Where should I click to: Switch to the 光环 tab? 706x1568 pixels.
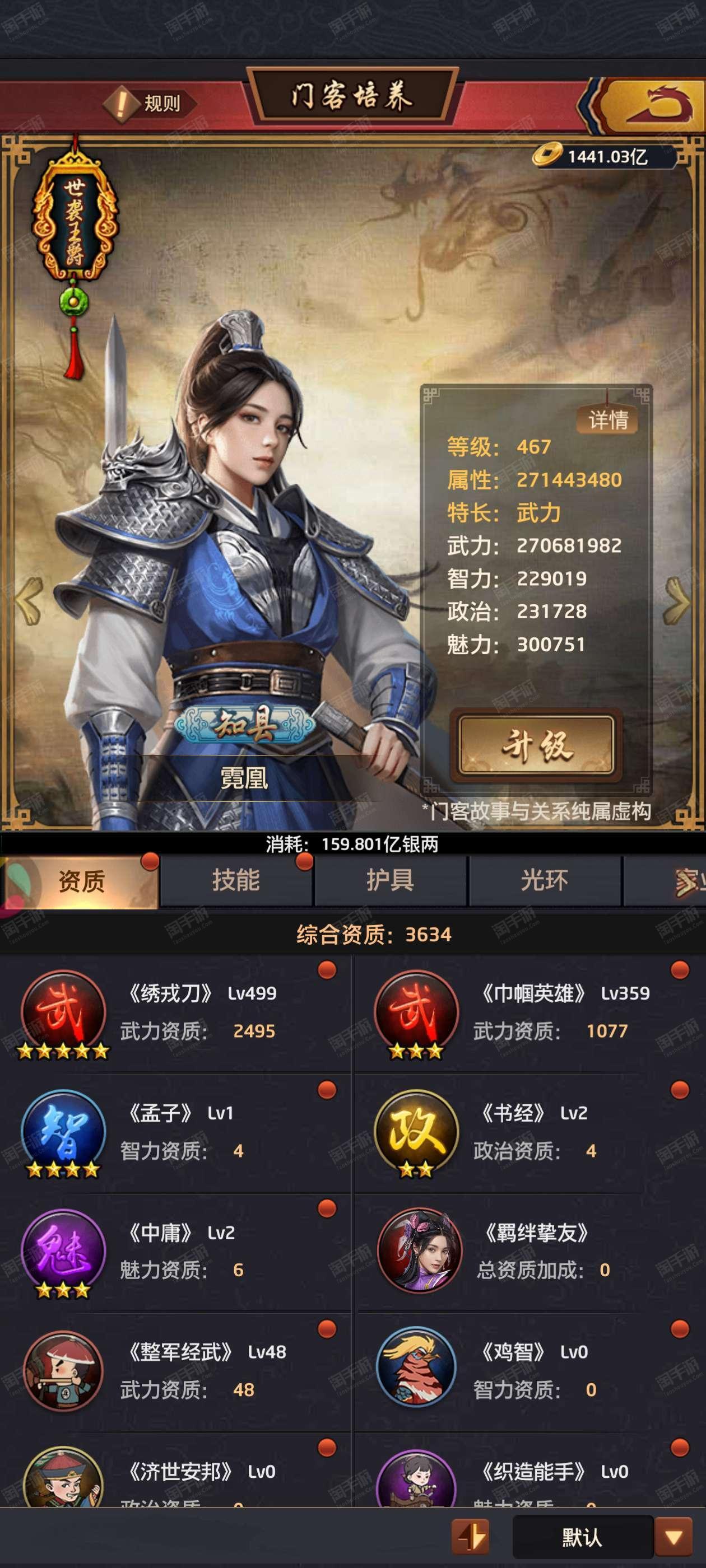pyautogui.click(x=545, y=881)
